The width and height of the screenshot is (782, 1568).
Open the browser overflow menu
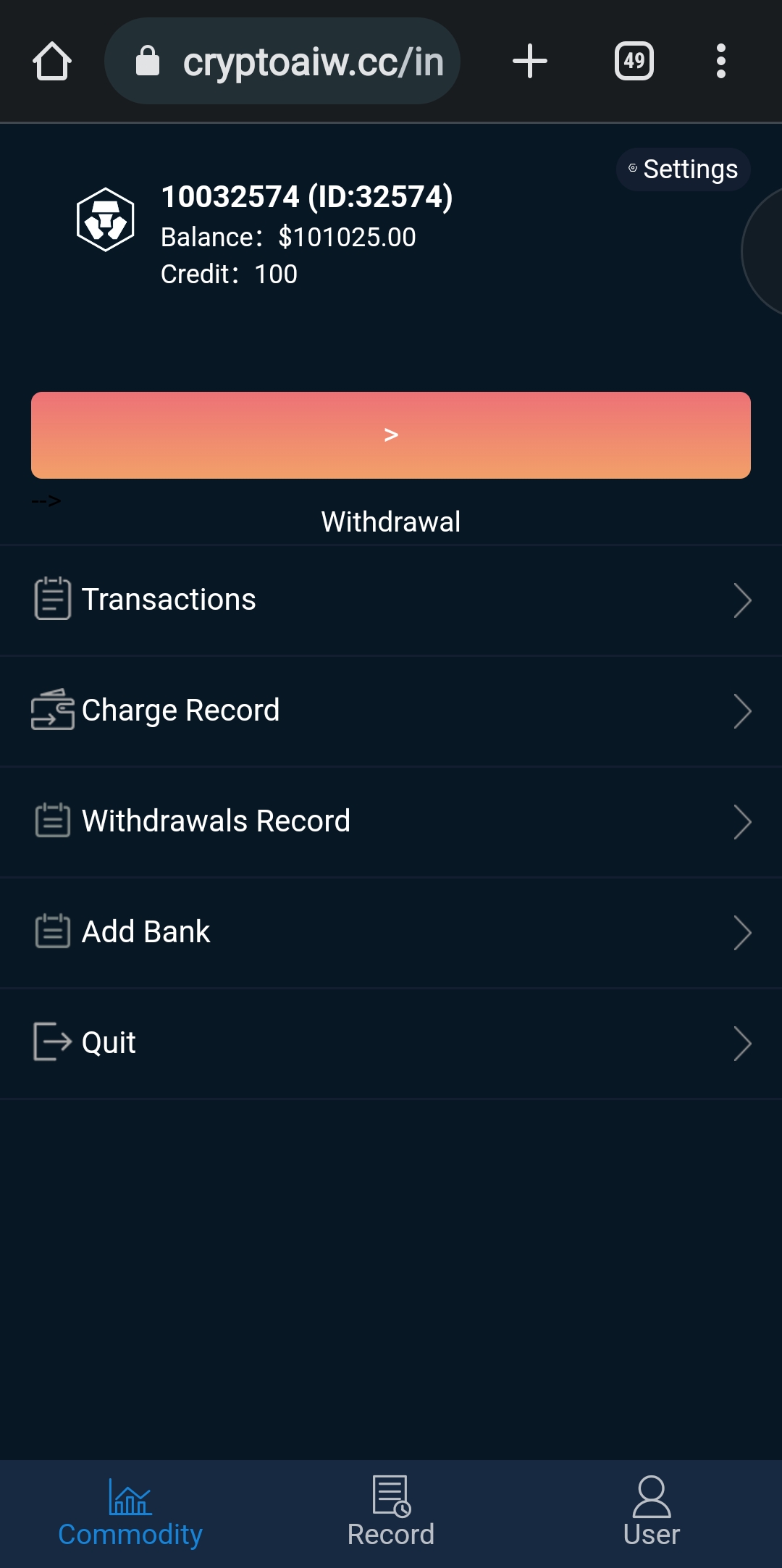[x=720, y=62]
